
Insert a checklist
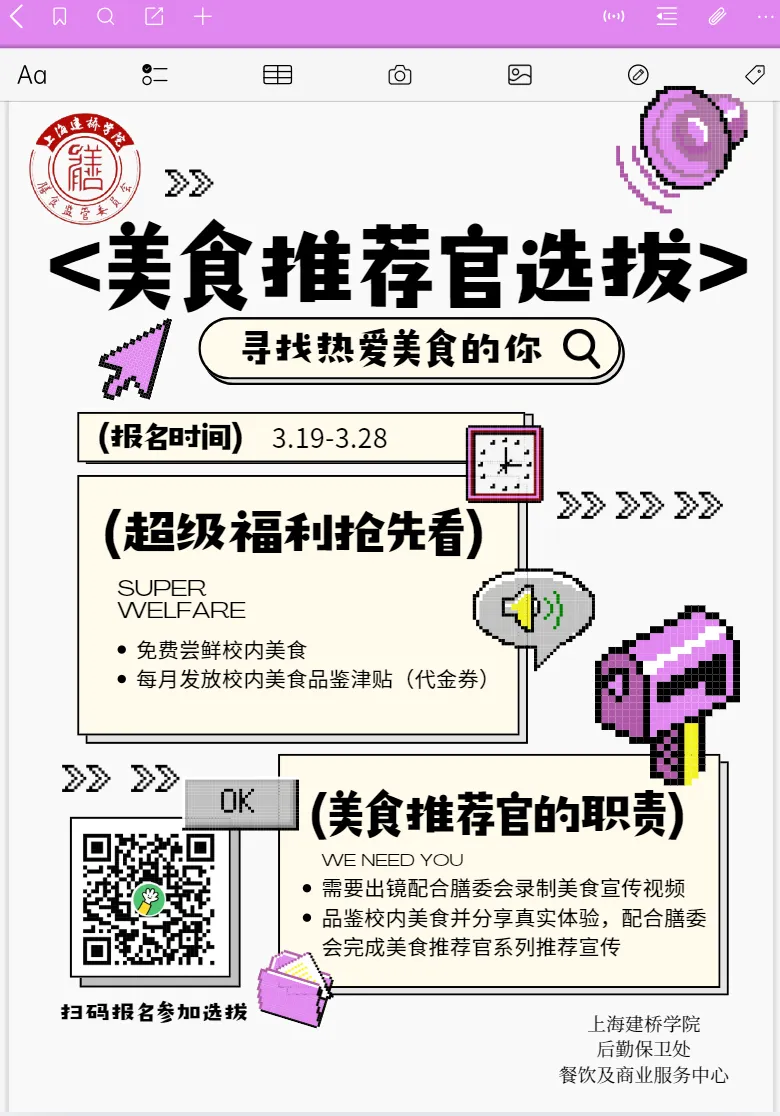(x=154, y=75)
